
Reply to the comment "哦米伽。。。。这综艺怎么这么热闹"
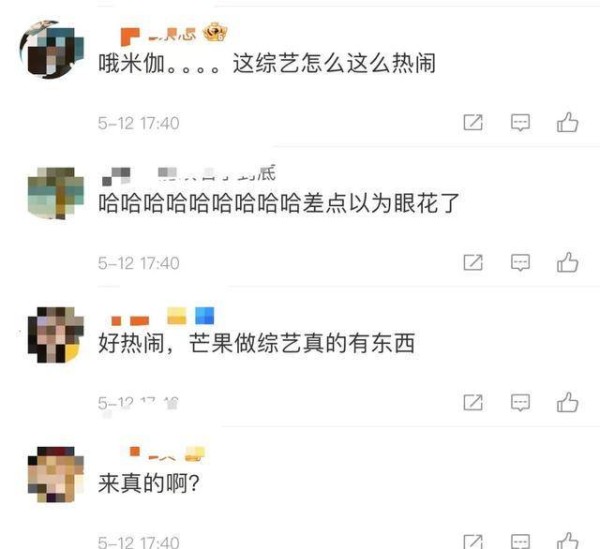click(520, 122)
